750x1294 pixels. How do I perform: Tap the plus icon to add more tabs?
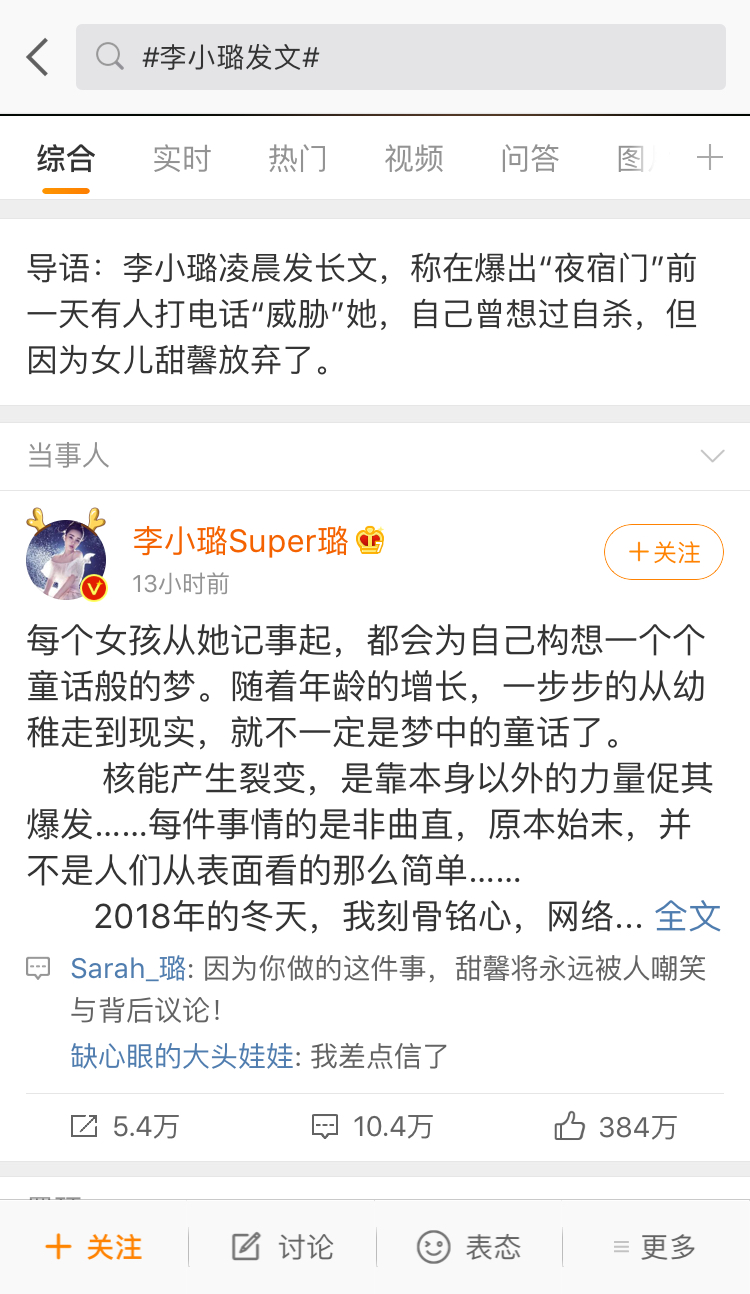(709, 158)
